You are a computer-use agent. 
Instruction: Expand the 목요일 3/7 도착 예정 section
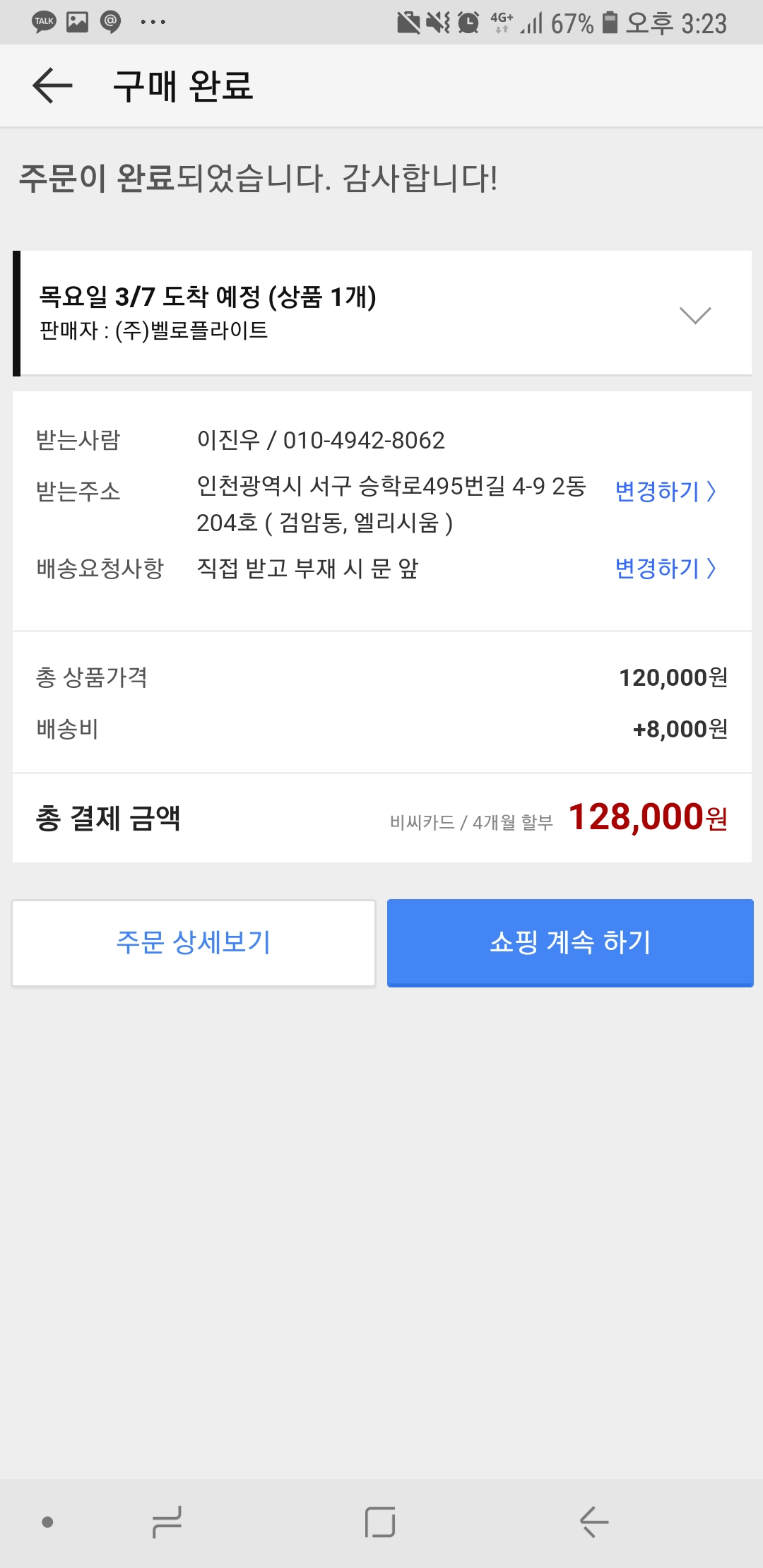[694, 314]
